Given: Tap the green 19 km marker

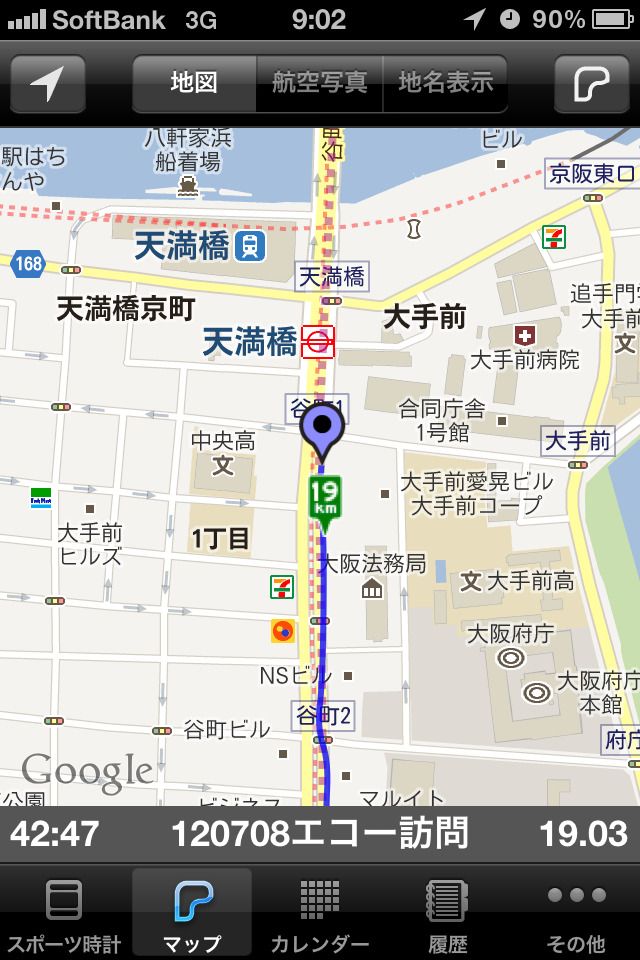Looking at the screenshot, I should (x=326, y=496).
